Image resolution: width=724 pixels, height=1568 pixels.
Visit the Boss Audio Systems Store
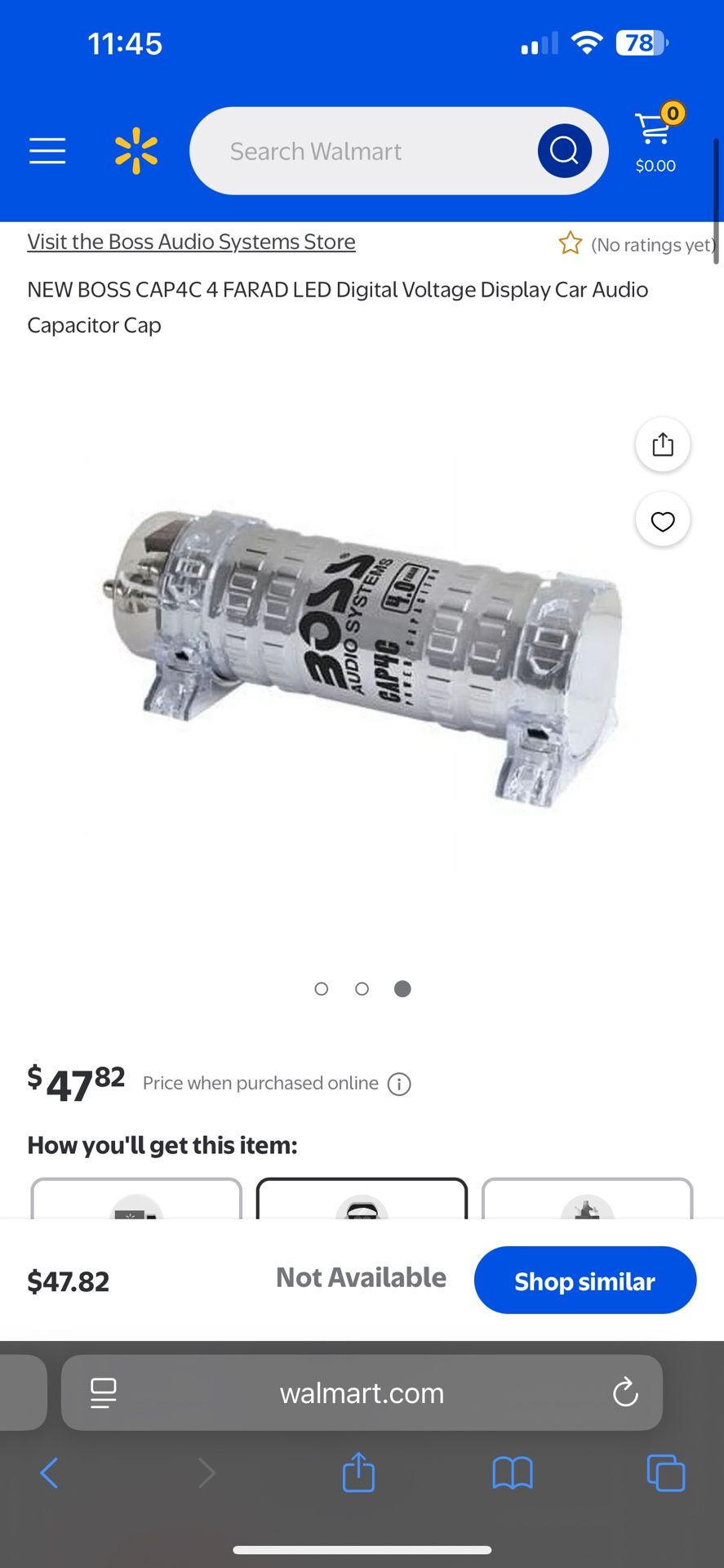(191, 242)
